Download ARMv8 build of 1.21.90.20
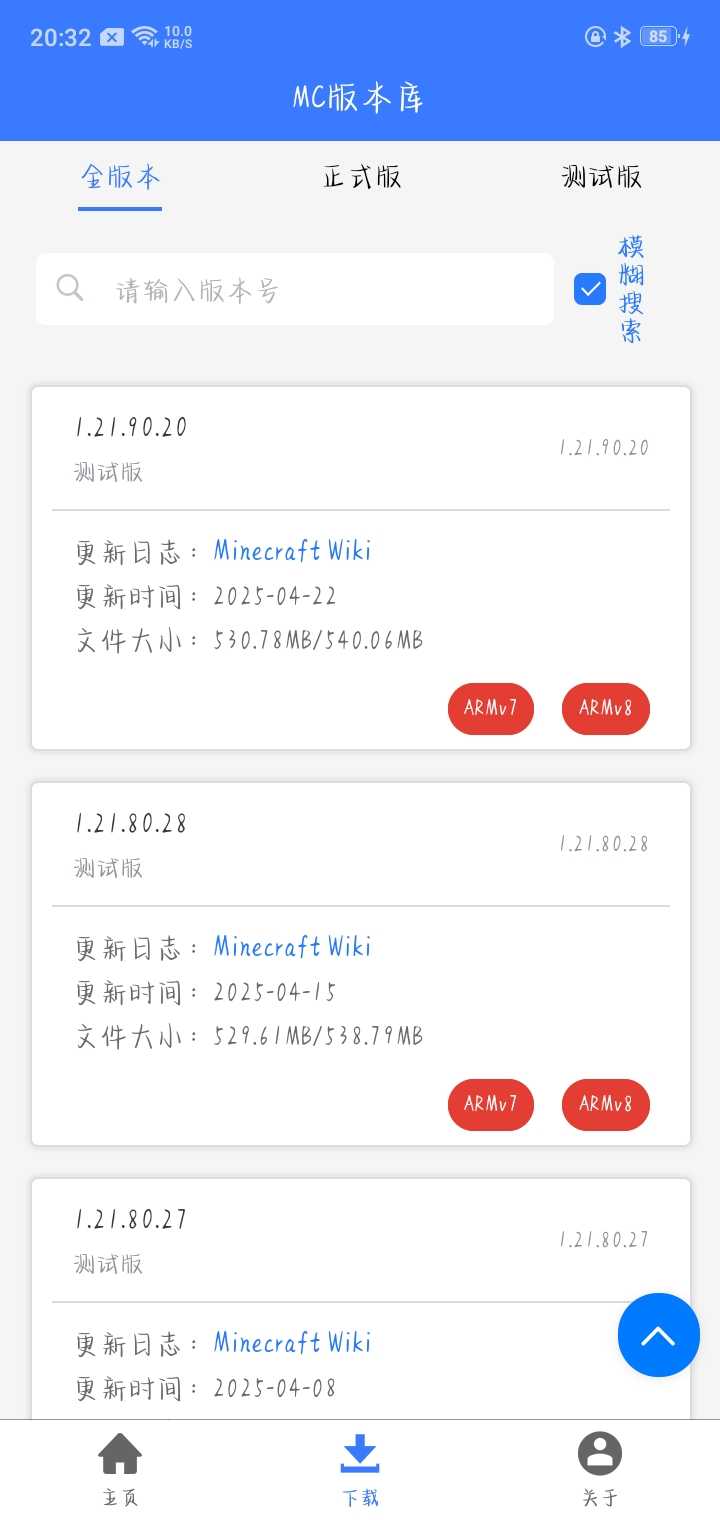720x1520 pixels. (606, 708)
